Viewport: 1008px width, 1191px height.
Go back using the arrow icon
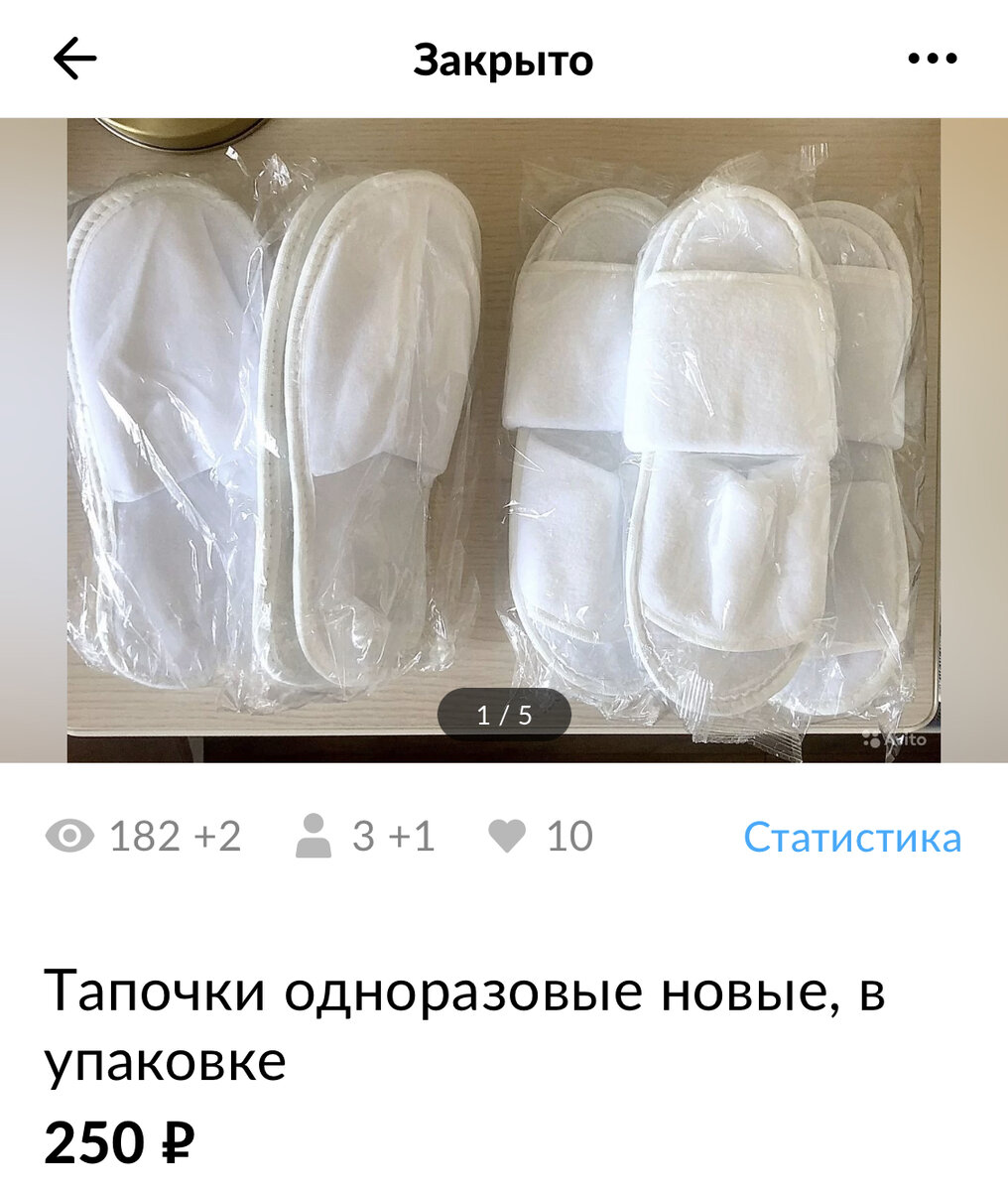click(74, 60)
